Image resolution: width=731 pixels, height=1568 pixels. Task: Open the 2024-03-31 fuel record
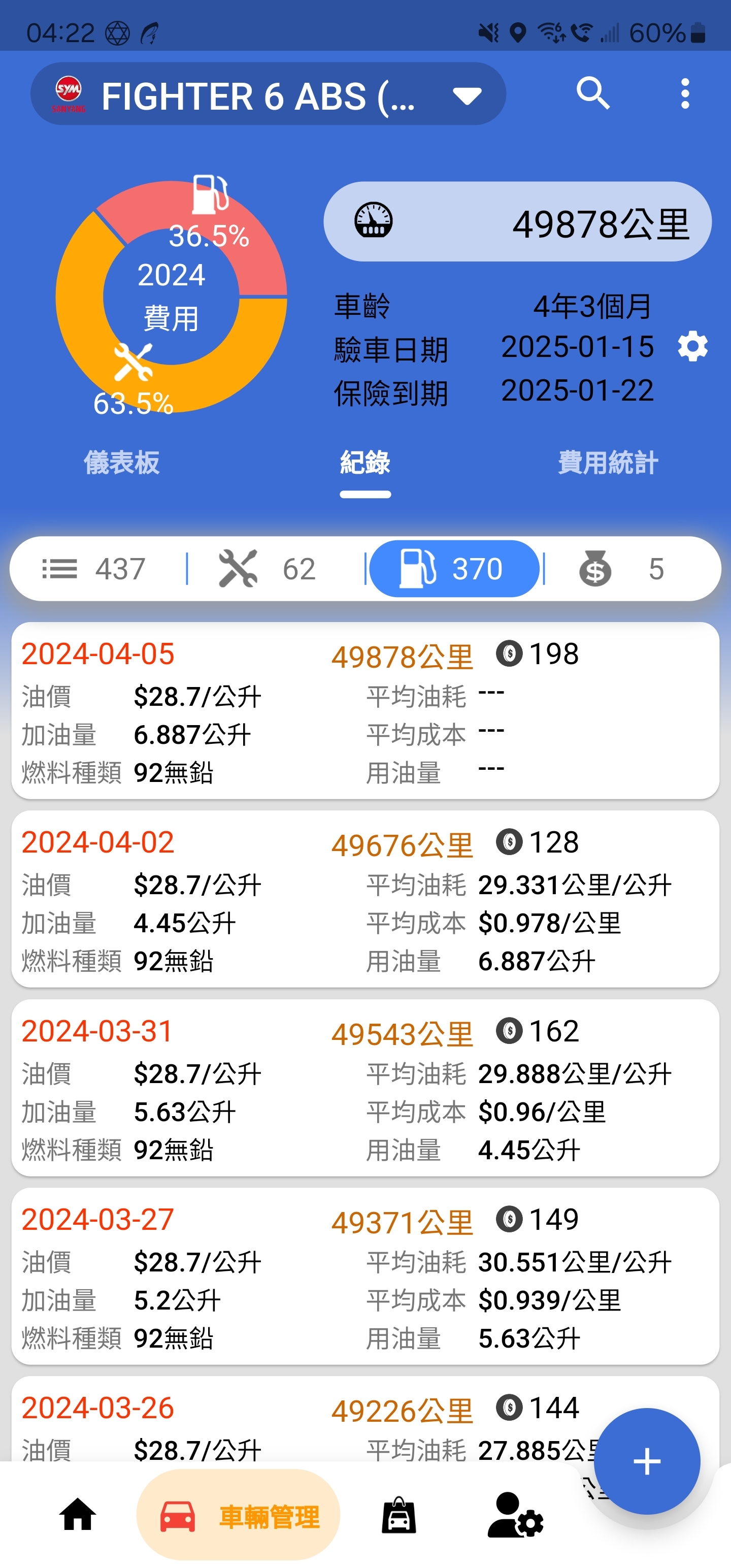click(365, 1088)
